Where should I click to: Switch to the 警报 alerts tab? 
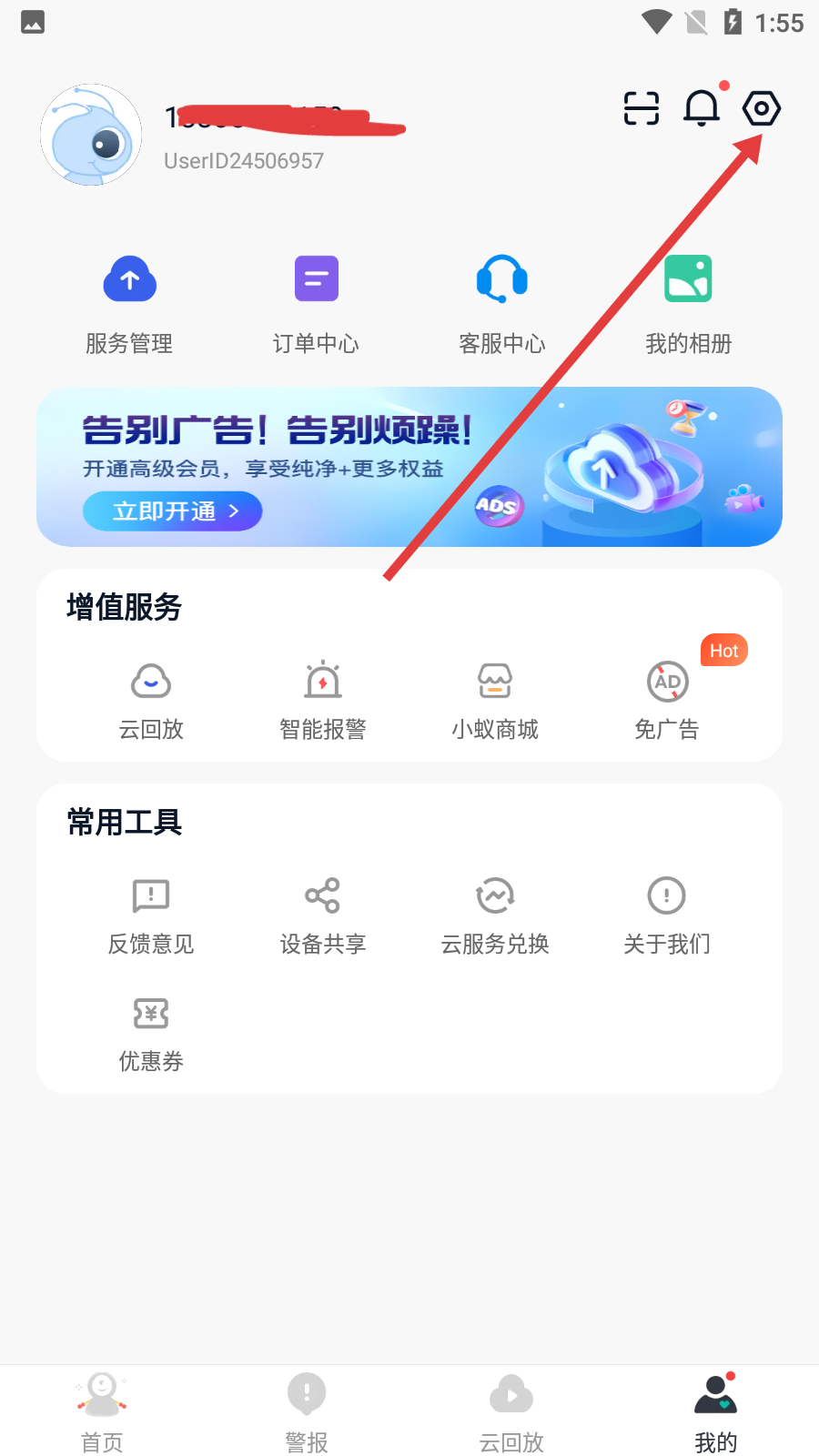pyautogui.click(x=307, y=1412)
